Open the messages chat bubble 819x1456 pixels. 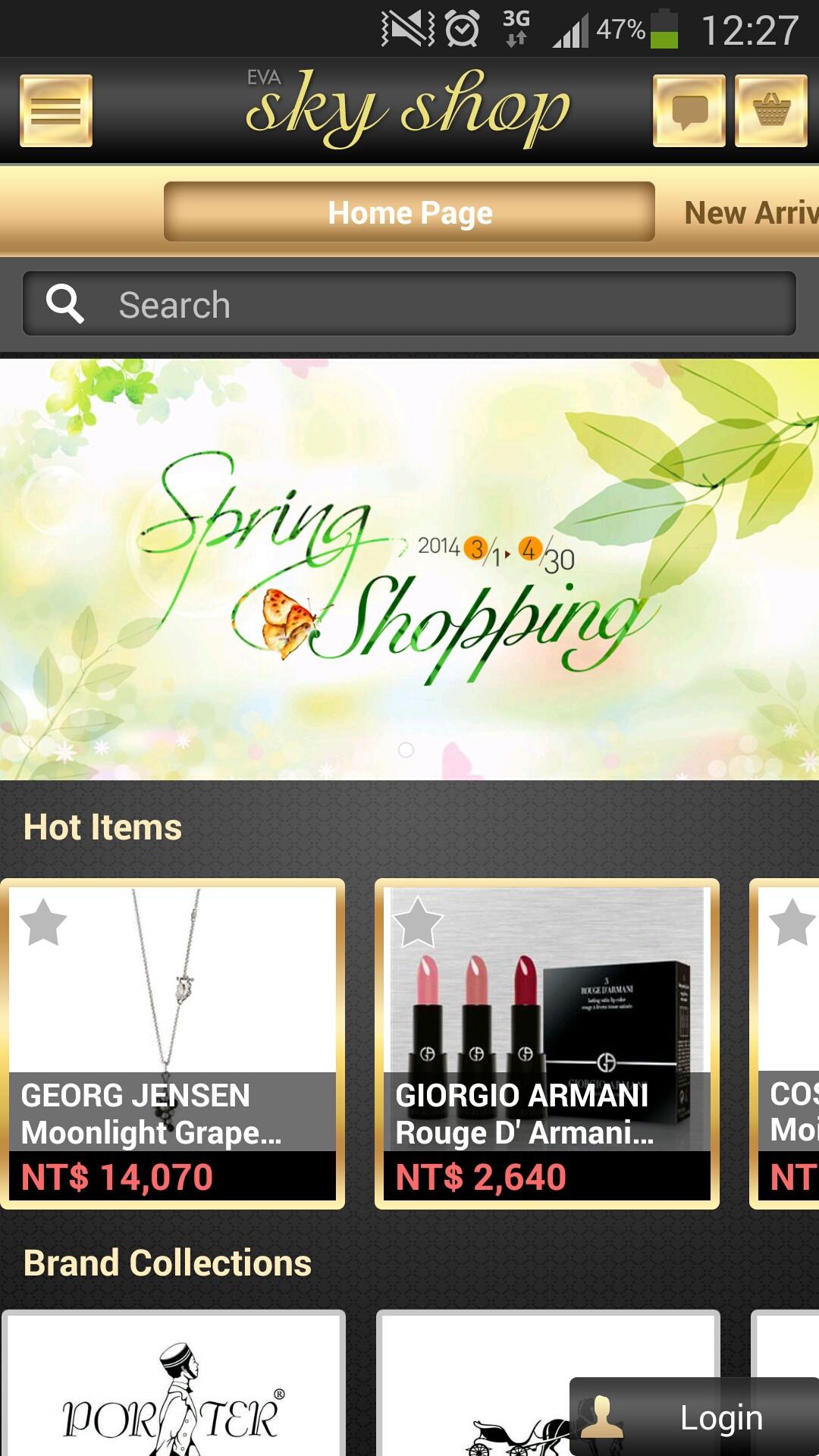coord(689,111)
